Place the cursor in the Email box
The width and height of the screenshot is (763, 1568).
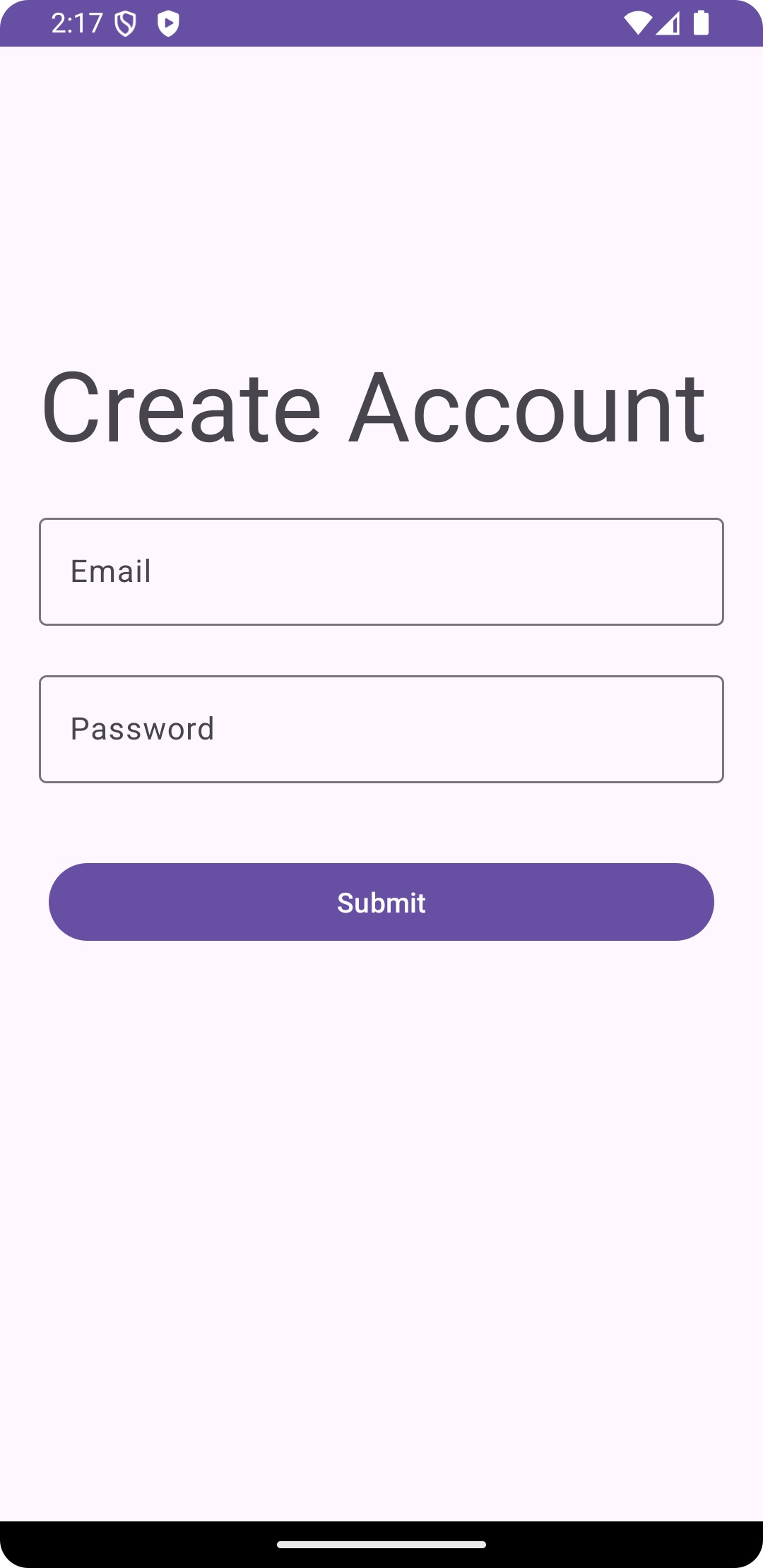(x=381, y=571)
